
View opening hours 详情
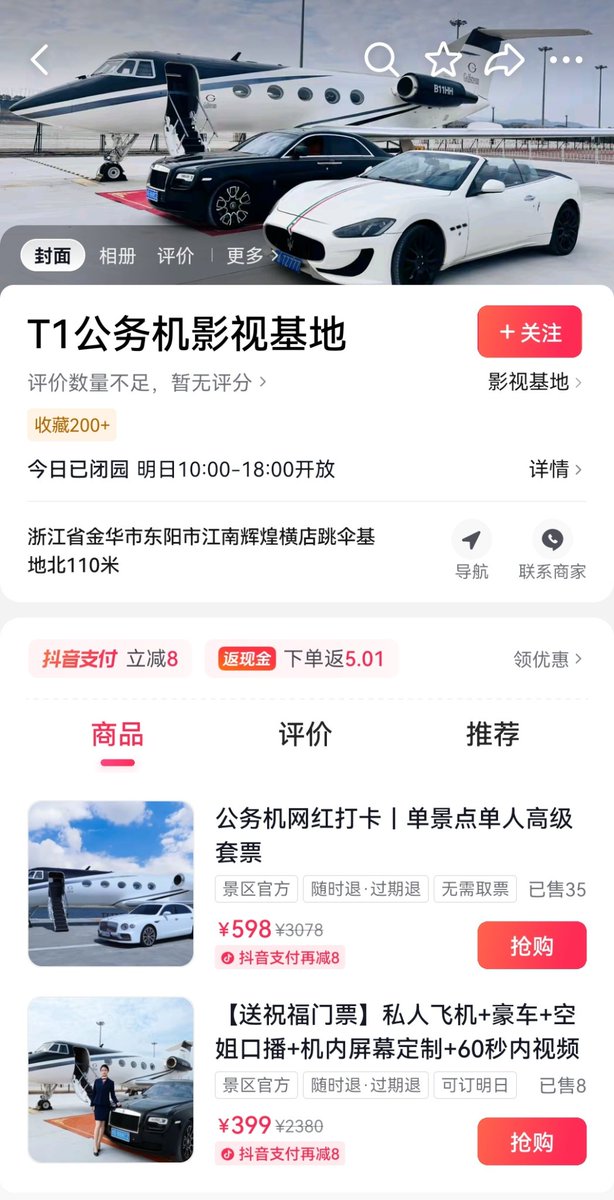point(555,469)
